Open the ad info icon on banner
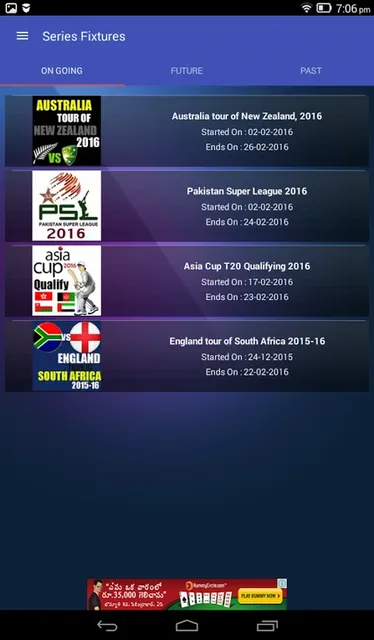Viewport: 374px width, 640px height. pos(282,583)
